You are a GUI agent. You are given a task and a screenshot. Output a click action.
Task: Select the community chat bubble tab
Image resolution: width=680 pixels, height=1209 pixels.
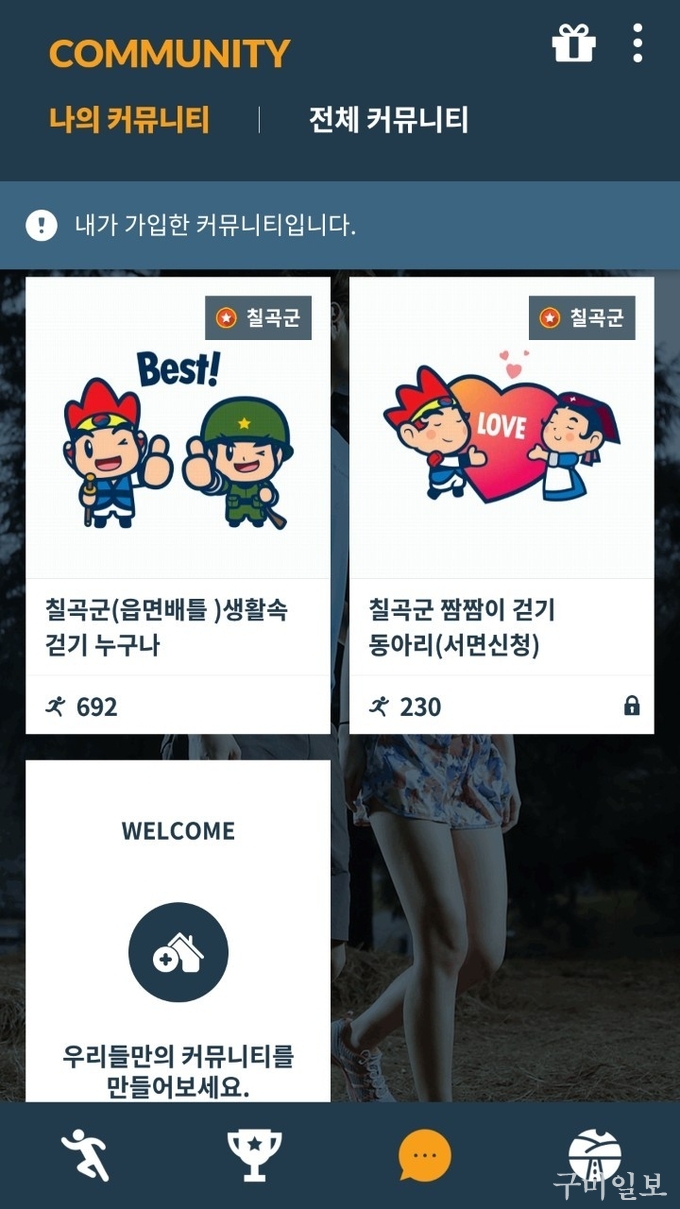coord(424,1156)
